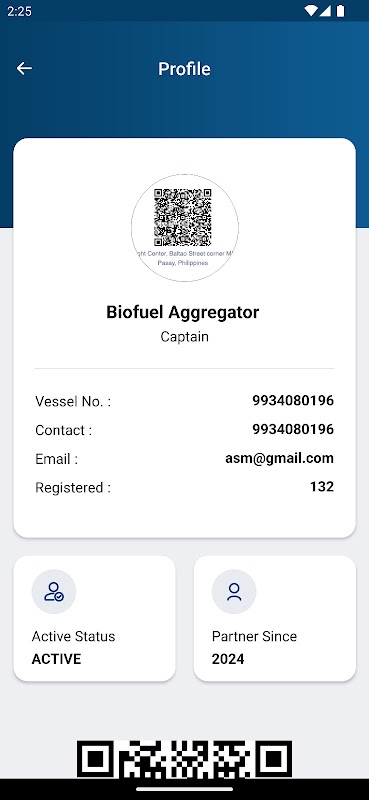Go back using the header arrow
This screenshot has height=800, width=369.
coord(24,68)
